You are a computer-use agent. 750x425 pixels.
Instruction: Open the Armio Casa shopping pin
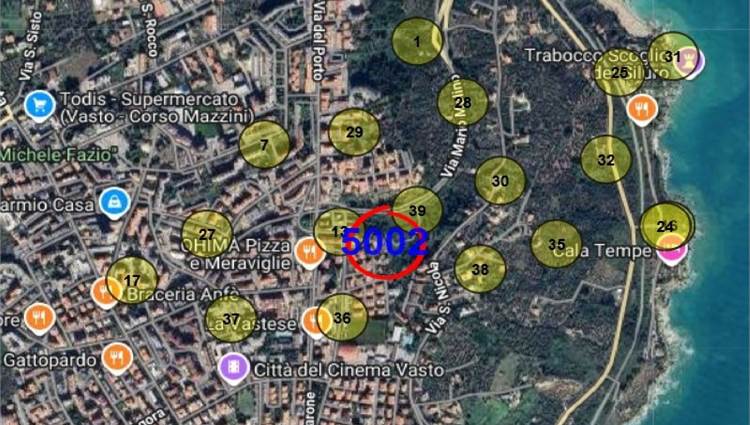click(x=115, y=203)
